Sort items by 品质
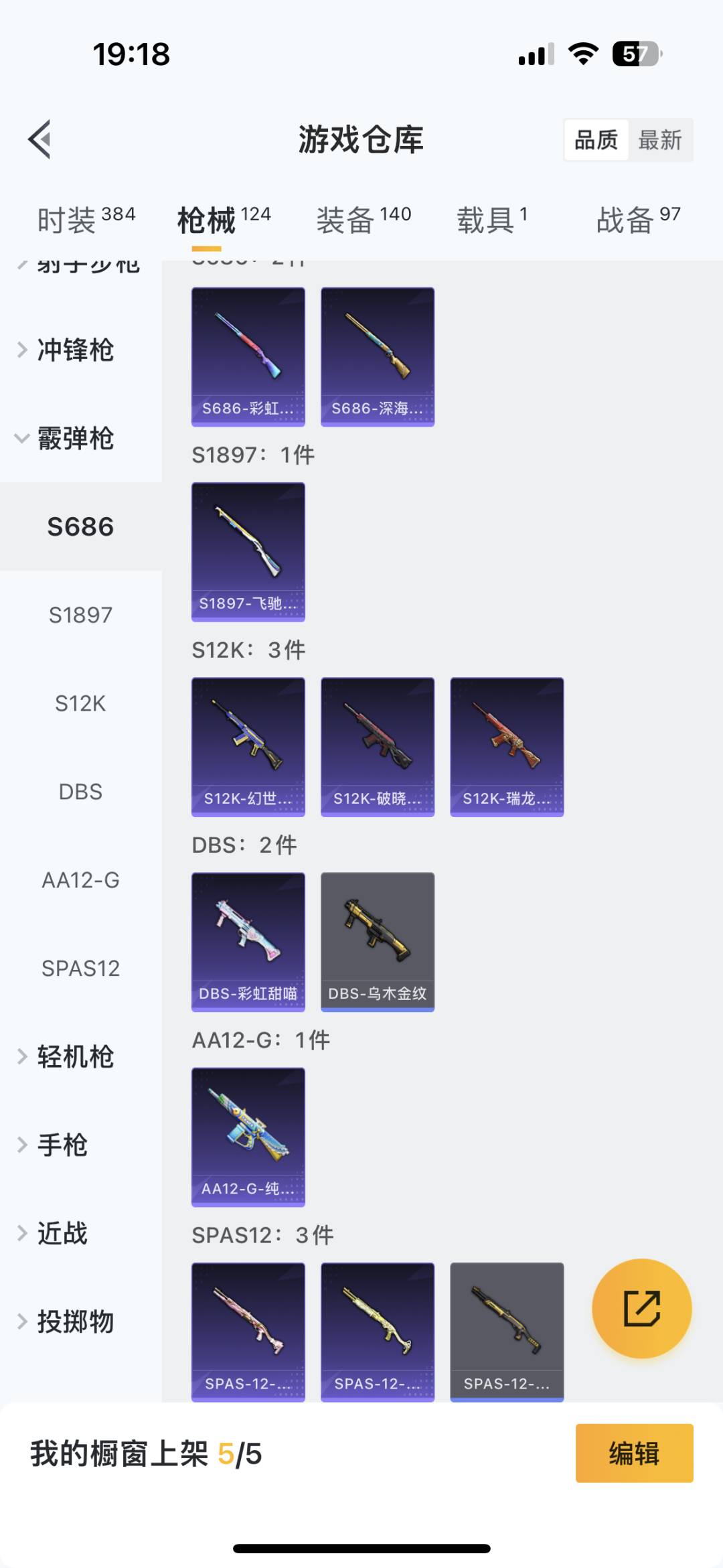This screenshot has height=1568, width=723. [596, 140]
